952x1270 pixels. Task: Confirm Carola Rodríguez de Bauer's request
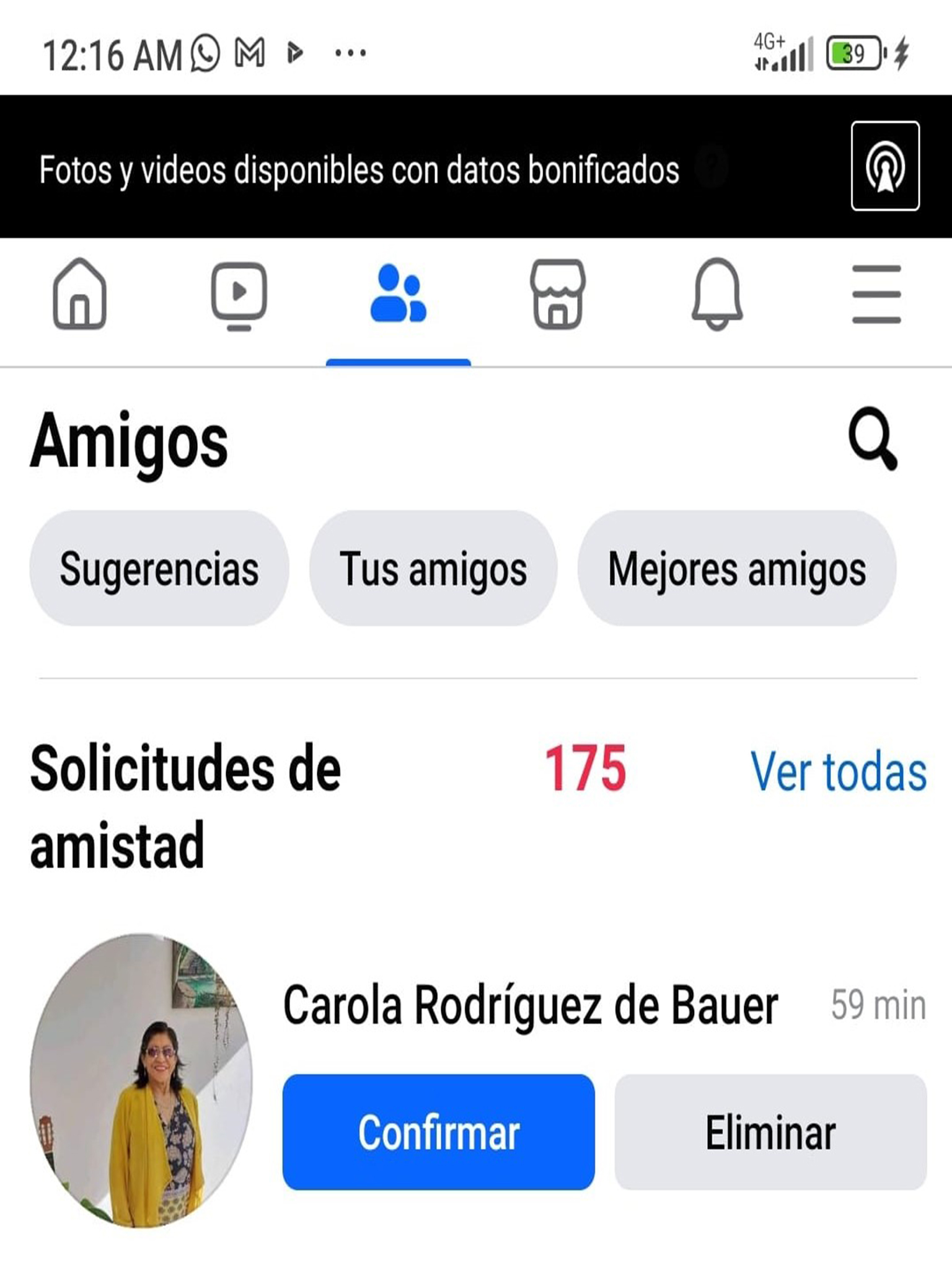click(439, 1132)
